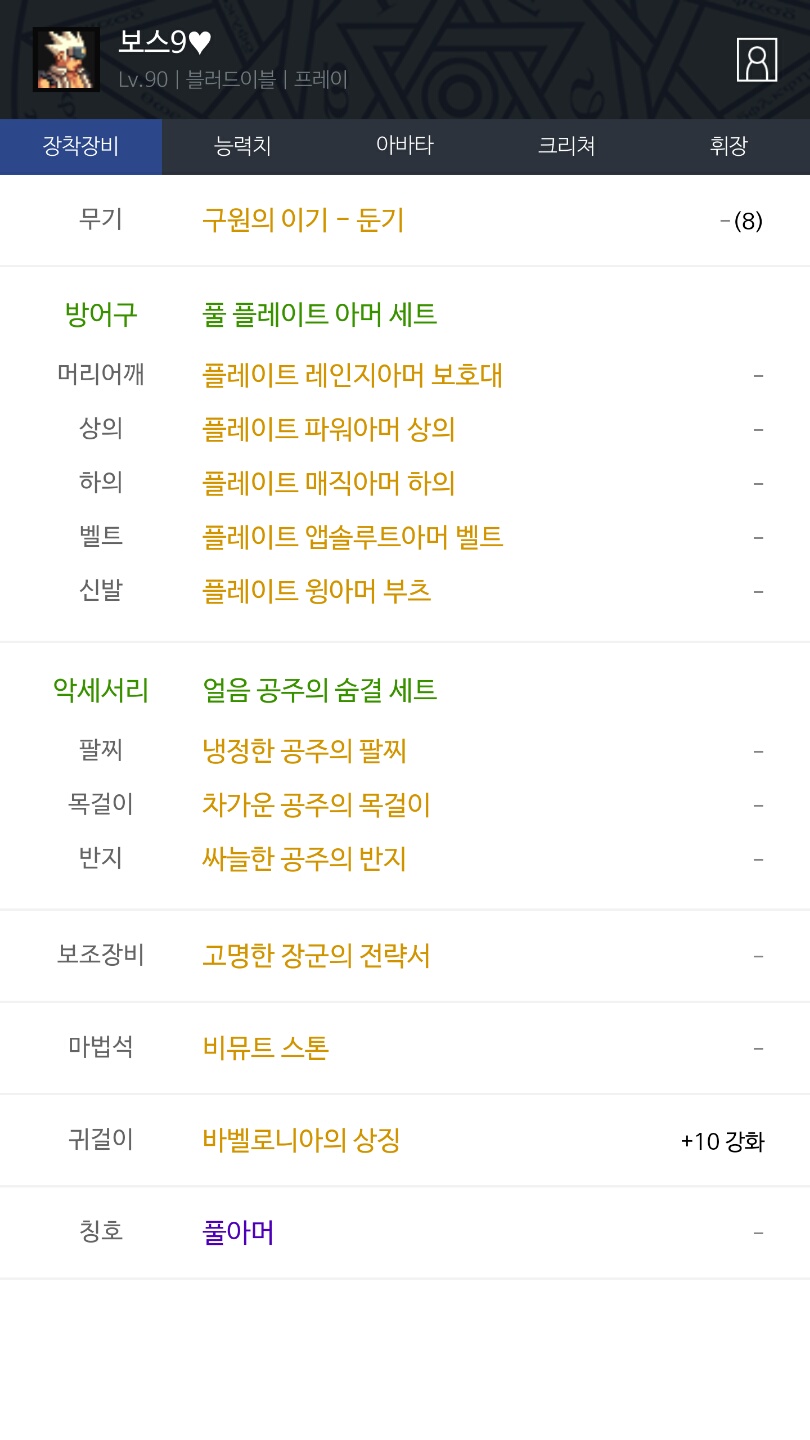The height and width of the screenshot is (1440, 810).
Task: Switch to the 능력치 tab
Action: 243,146
